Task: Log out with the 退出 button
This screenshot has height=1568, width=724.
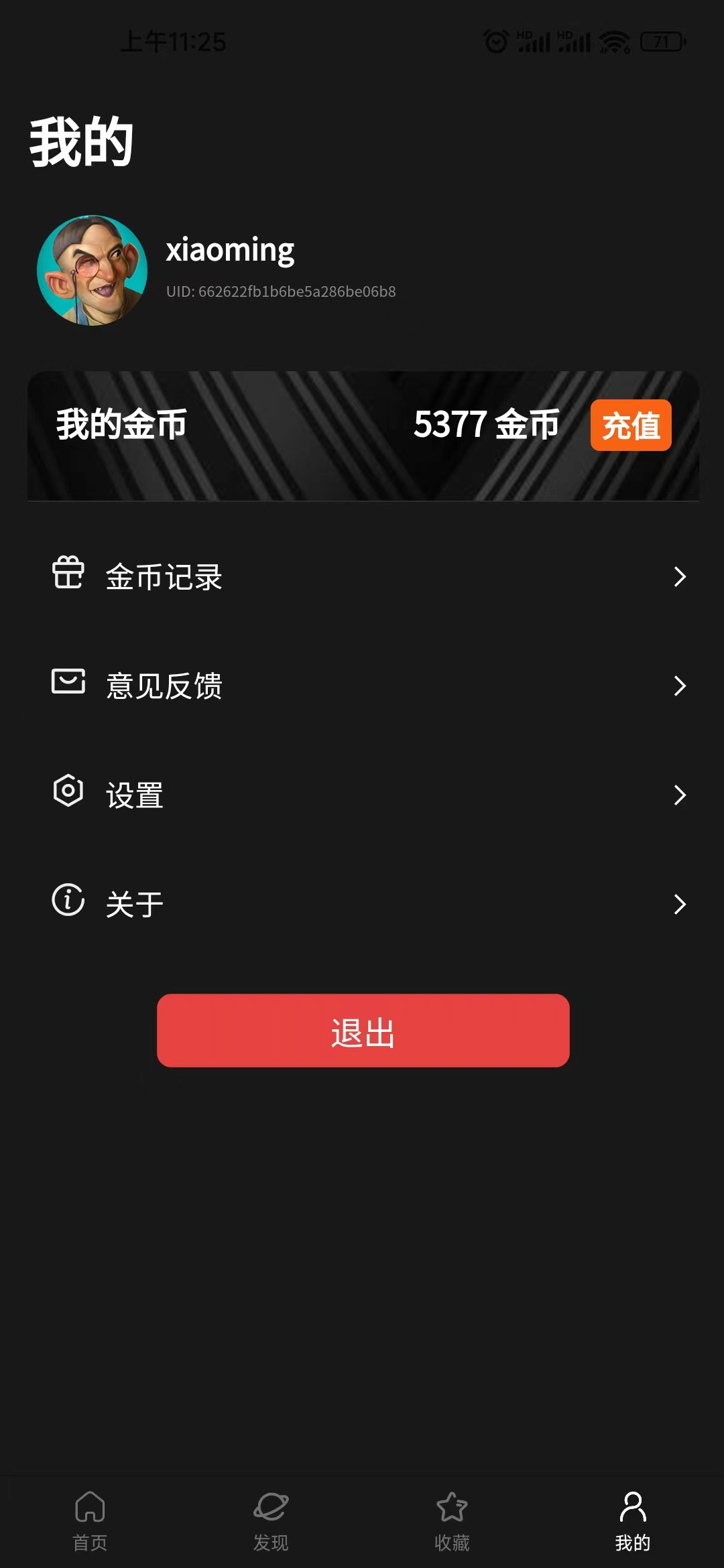Action: click(x=363, y=1031)
